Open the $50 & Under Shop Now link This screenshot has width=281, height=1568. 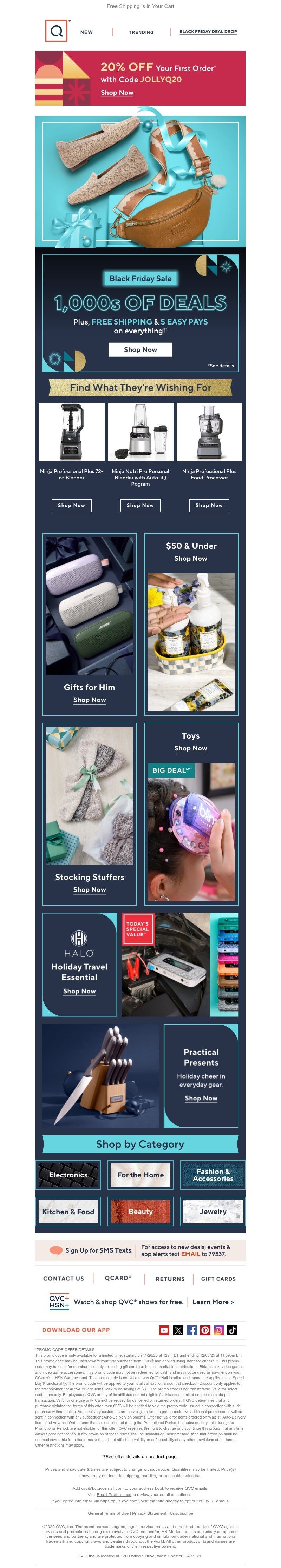191,559
